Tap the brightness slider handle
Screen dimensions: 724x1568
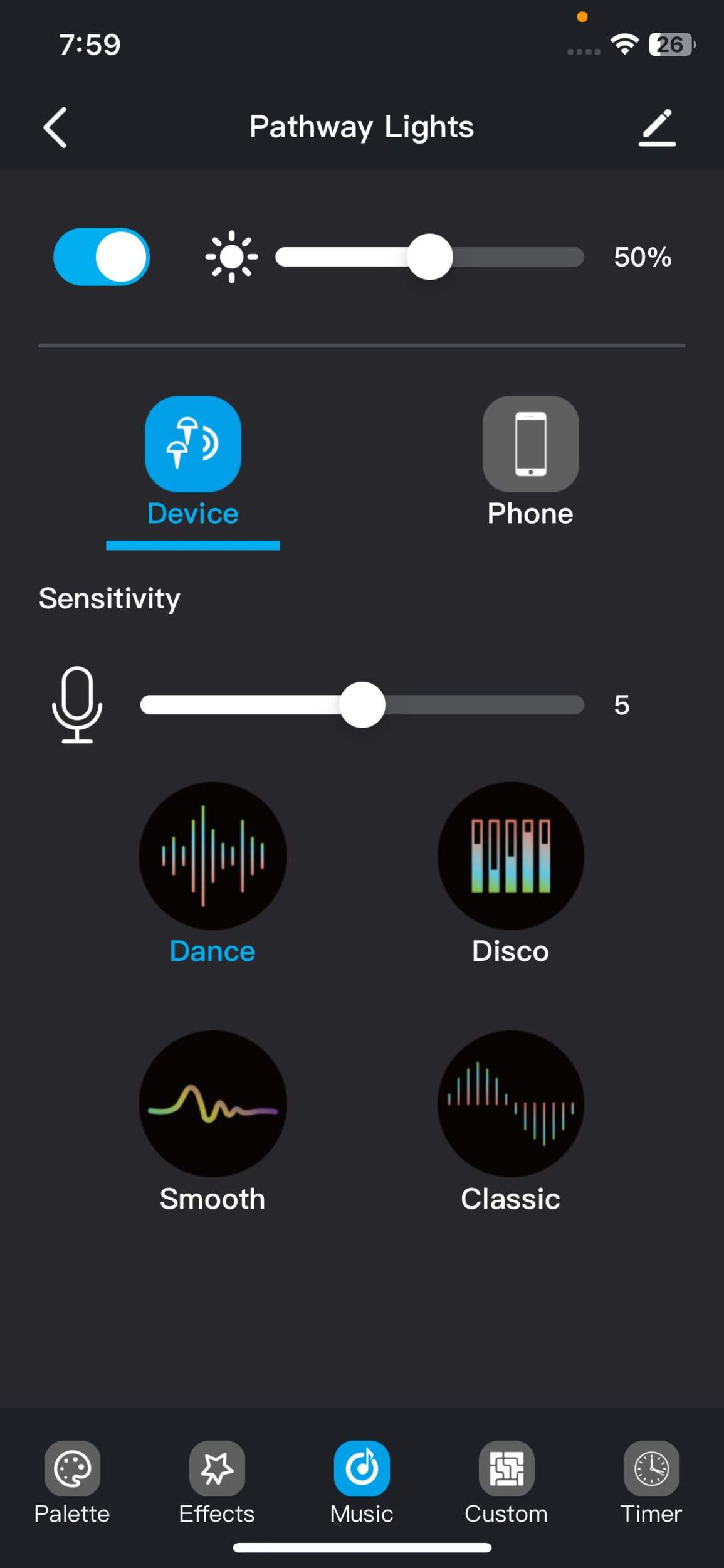[x=430, y=257]
